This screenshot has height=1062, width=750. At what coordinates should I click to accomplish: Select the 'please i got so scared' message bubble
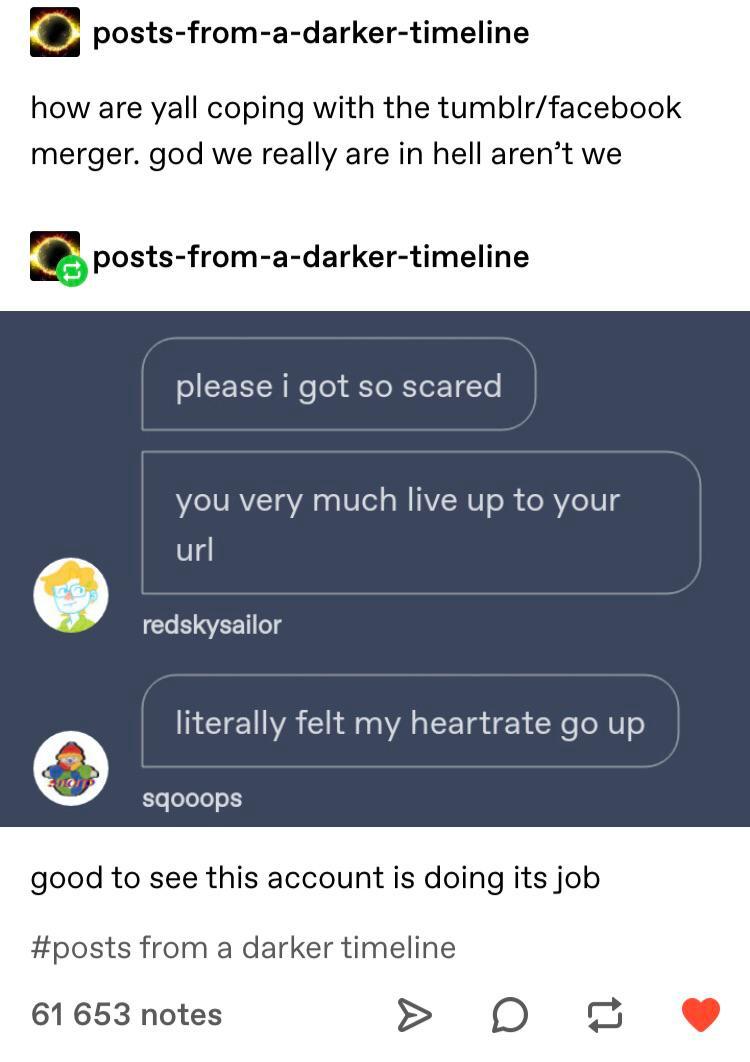point(339,386)
